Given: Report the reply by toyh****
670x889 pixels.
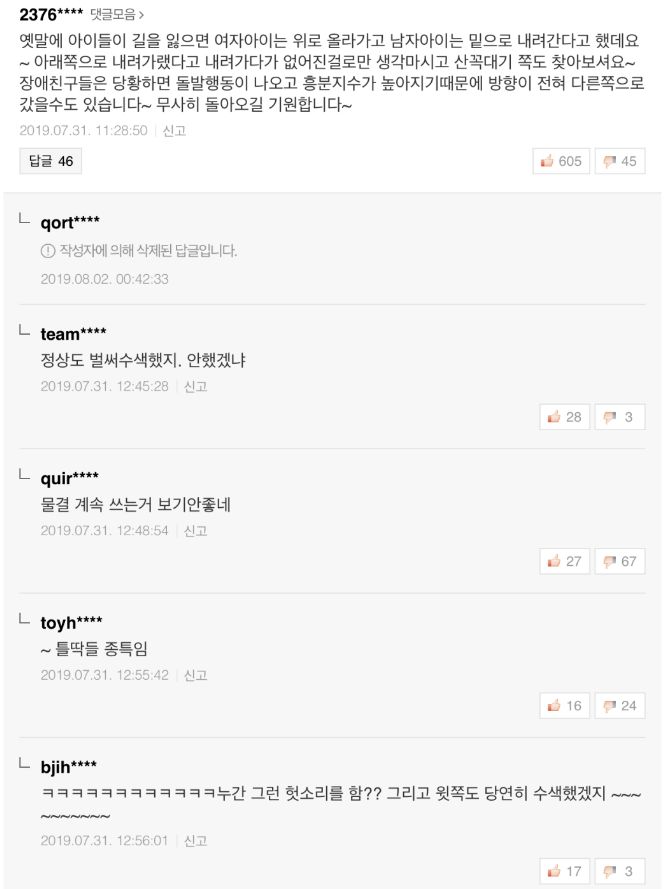Looking at the screenshot, I should (196, 675).
